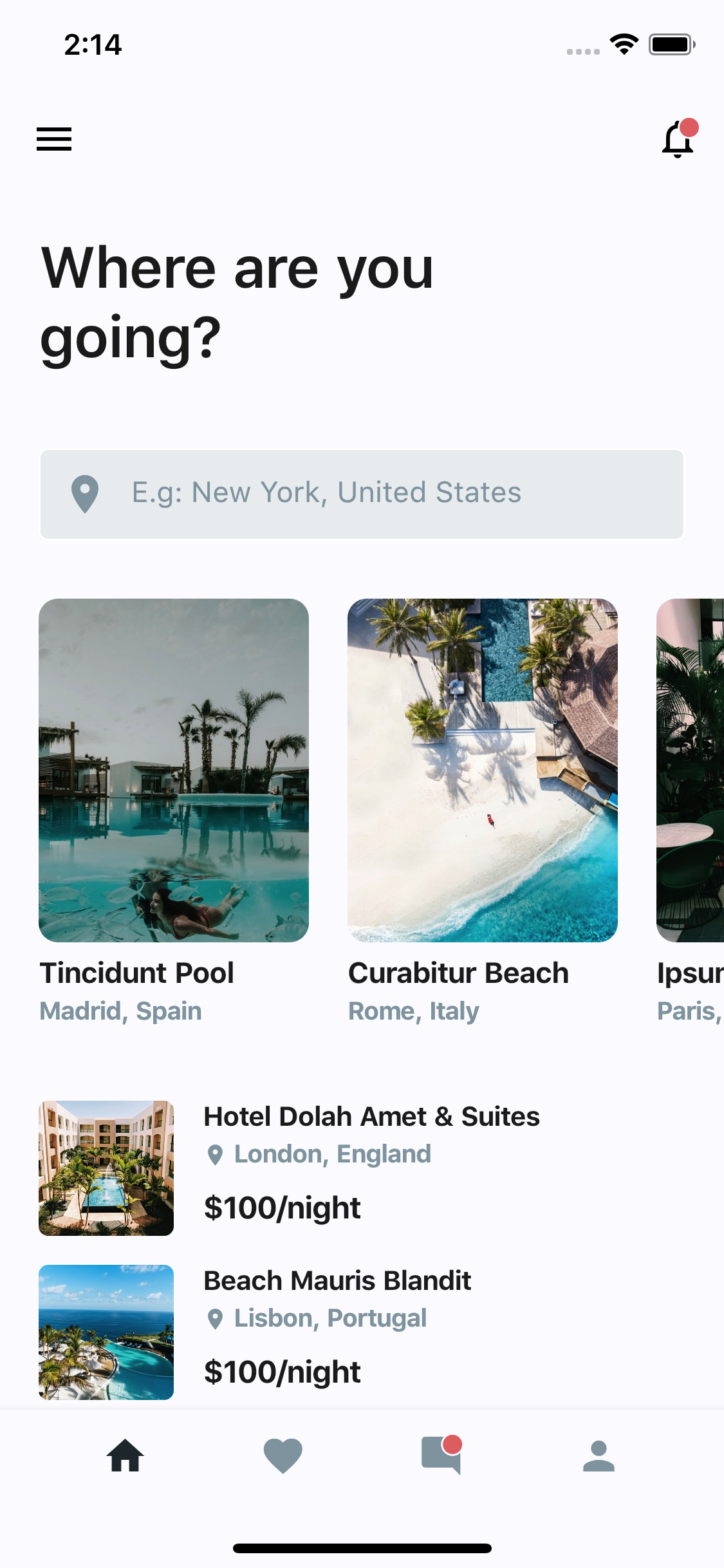The width and height of the screenshot is (724, 1568).
Task: Switch to the Favorites heart tab
Action: 283,1455
